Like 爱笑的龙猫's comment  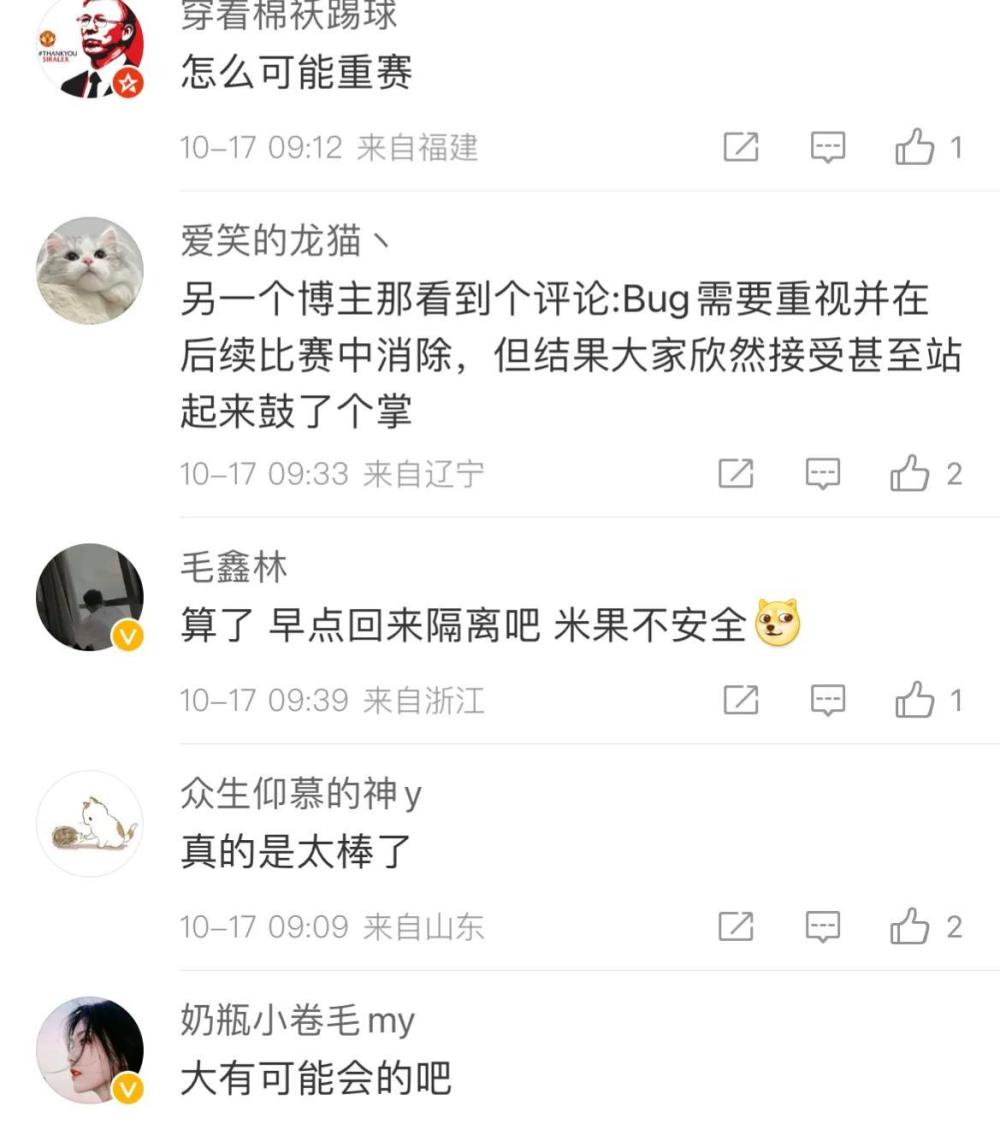[x=910, y=474]
